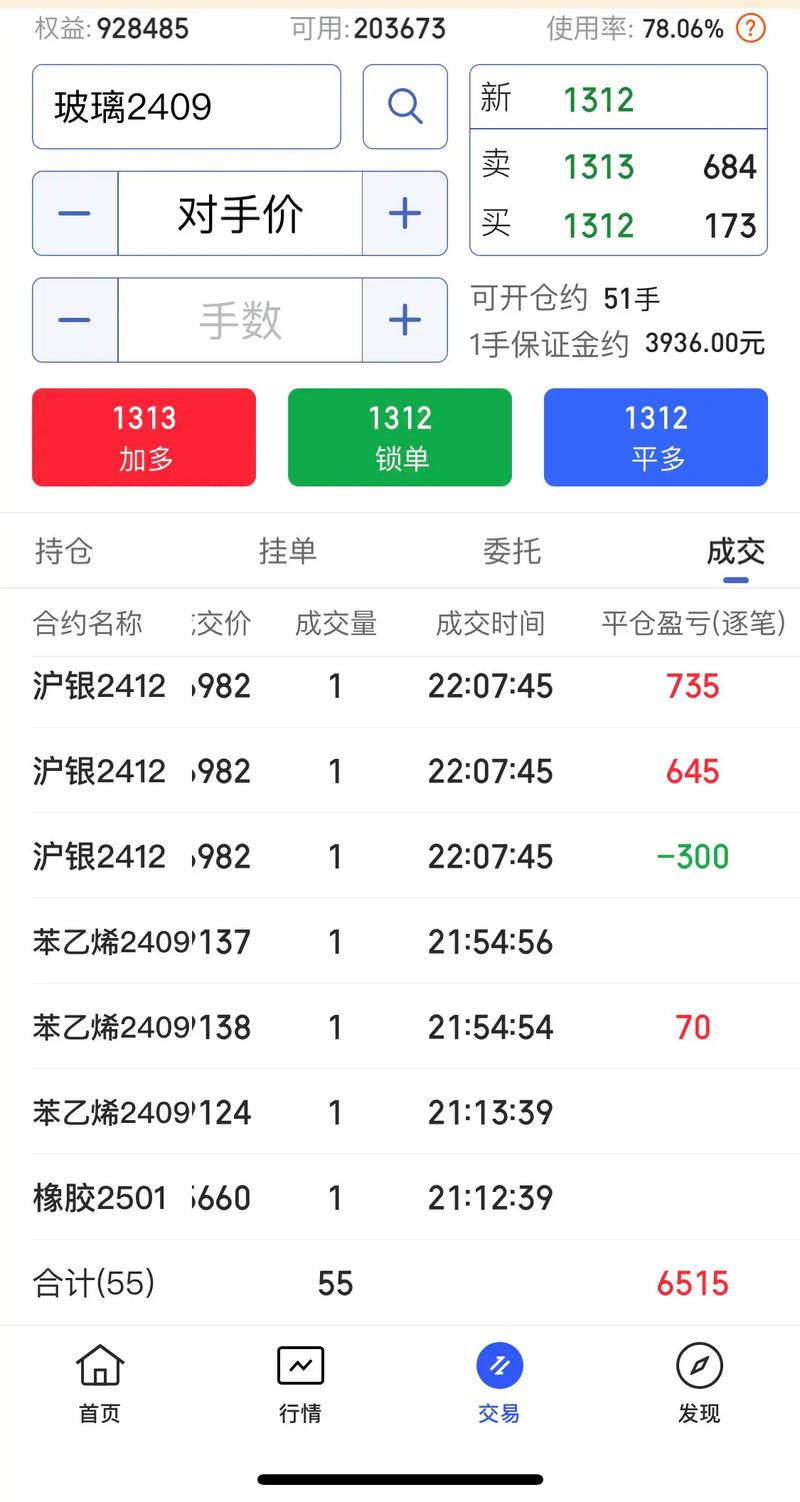Select the 交易 trading icon in bottom bar

[x=498, y=1380]
